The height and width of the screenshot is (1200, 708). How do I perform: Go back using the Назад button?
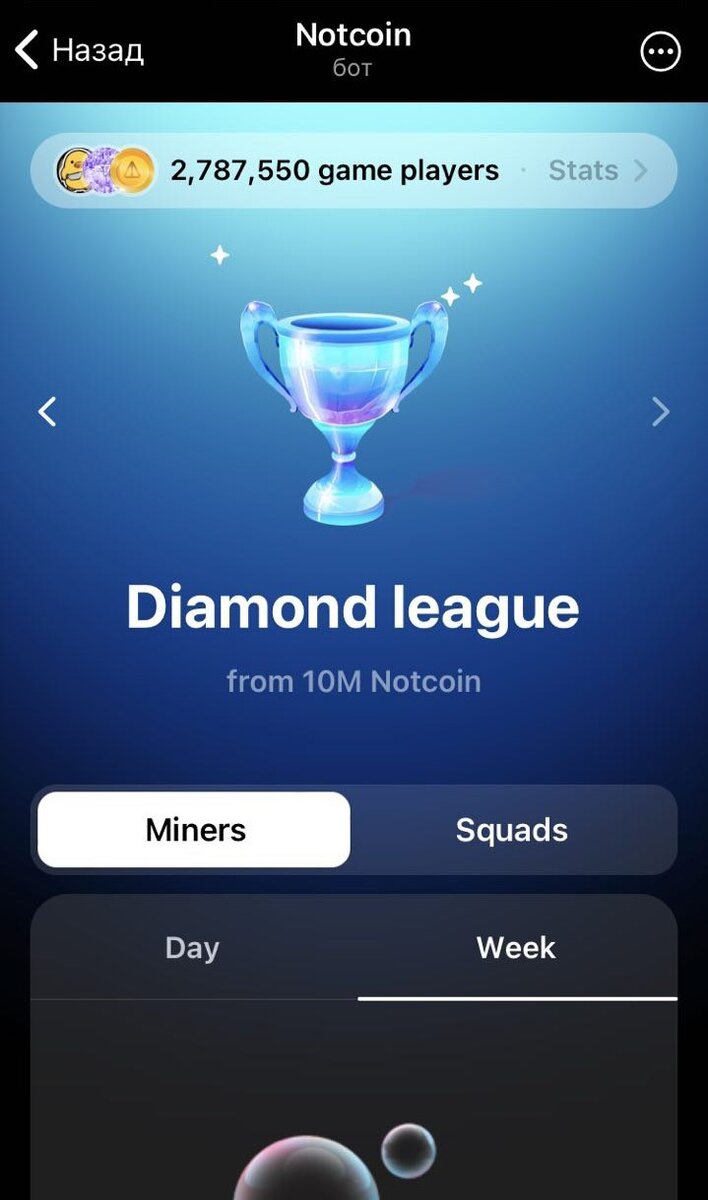pyautogui.click(x=79, y=49)
